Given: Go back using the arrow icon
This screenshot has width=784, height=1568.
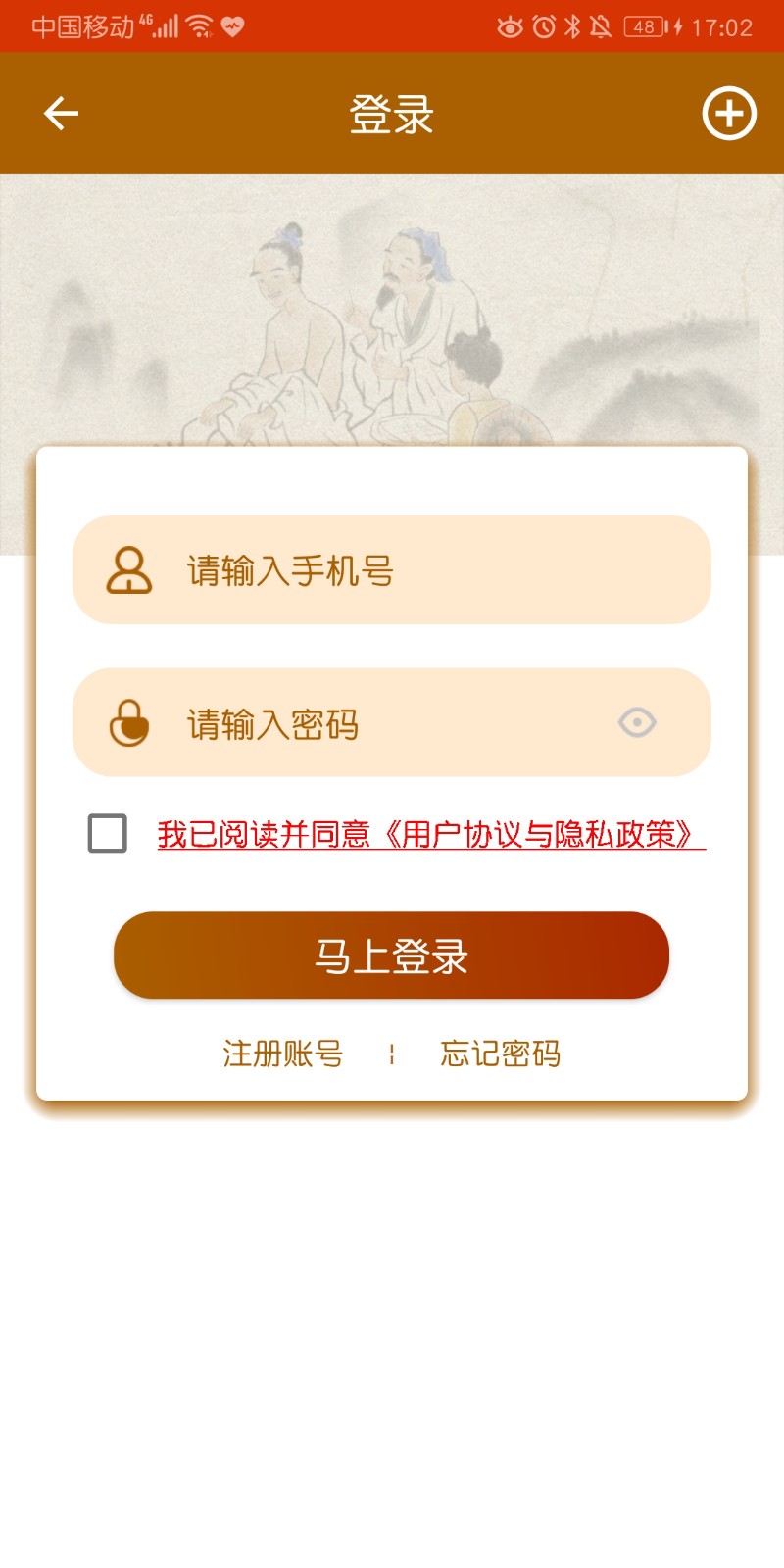Looking at the screenshot, I should (61, 114).
